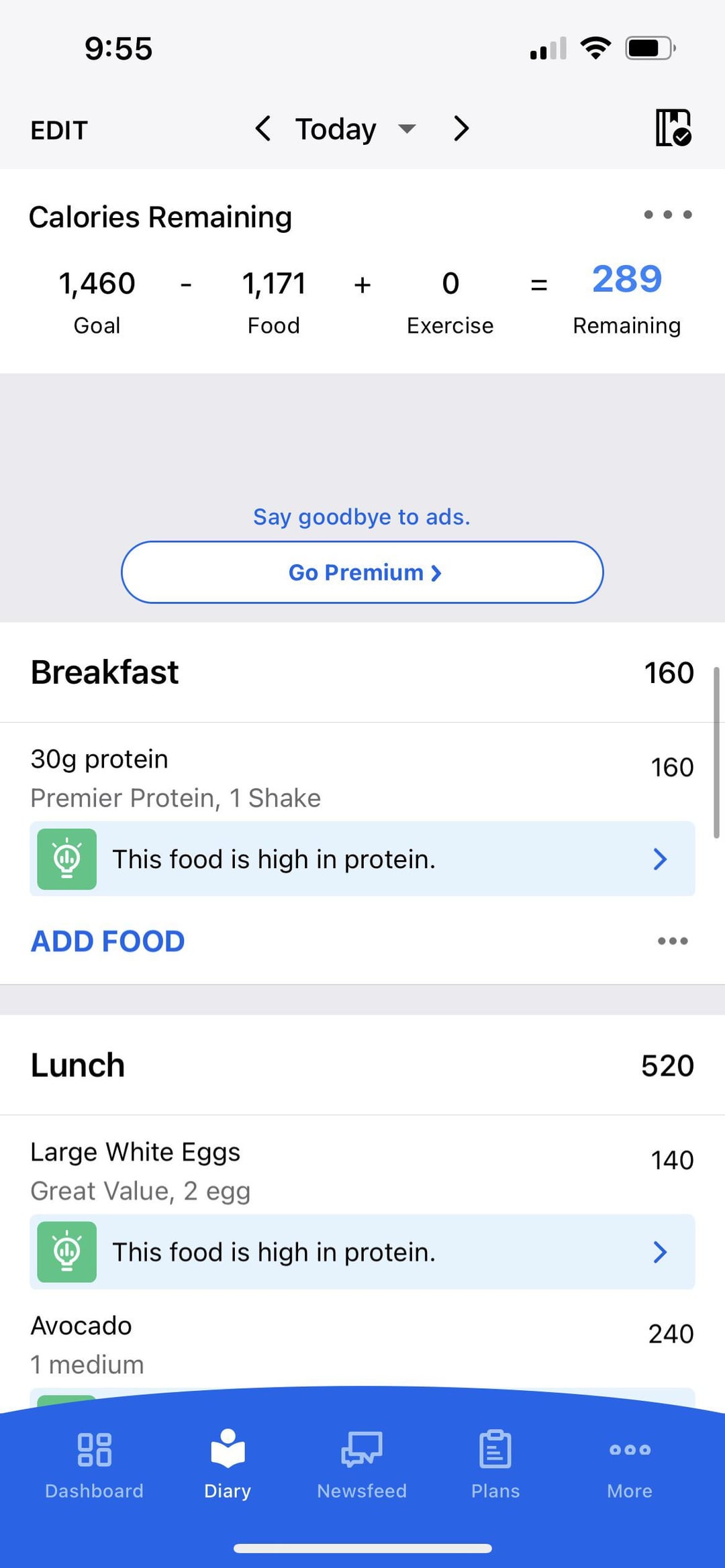725x1568 pixels.
Task: Add food to Breakfast
Action: pos(107,941)
